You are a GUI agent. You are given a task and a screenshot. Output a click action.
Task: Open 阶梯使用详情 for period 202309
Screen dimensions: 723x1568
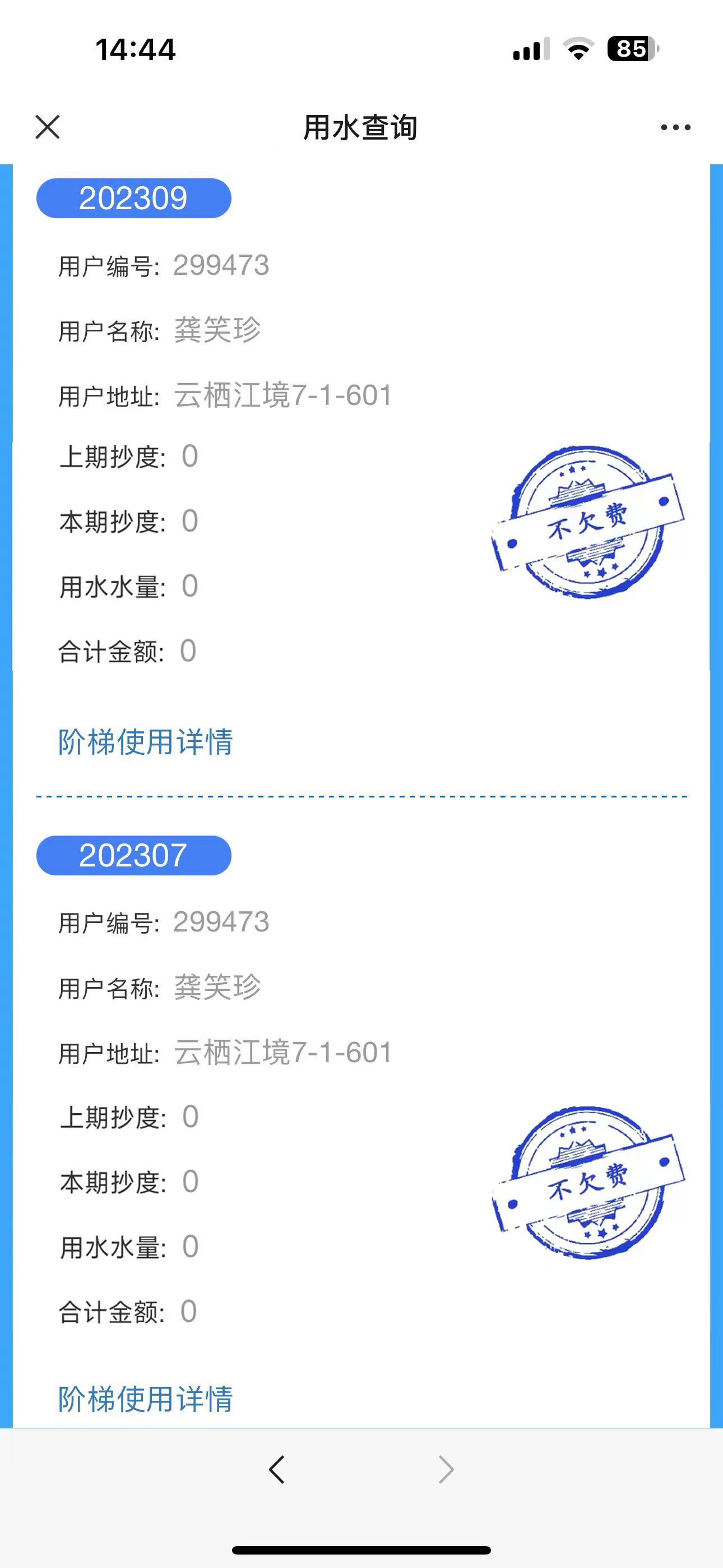tap(146, 742)
